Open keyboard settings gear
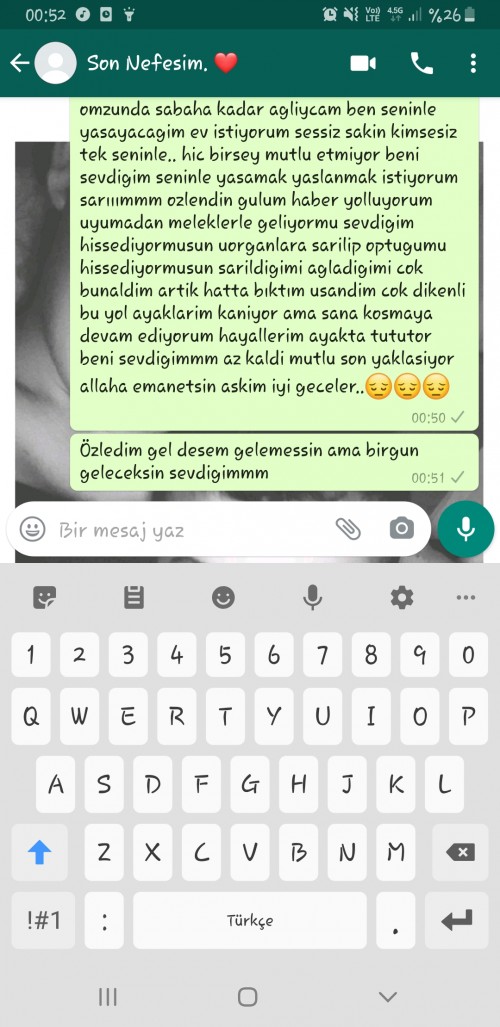 point(402,597)
